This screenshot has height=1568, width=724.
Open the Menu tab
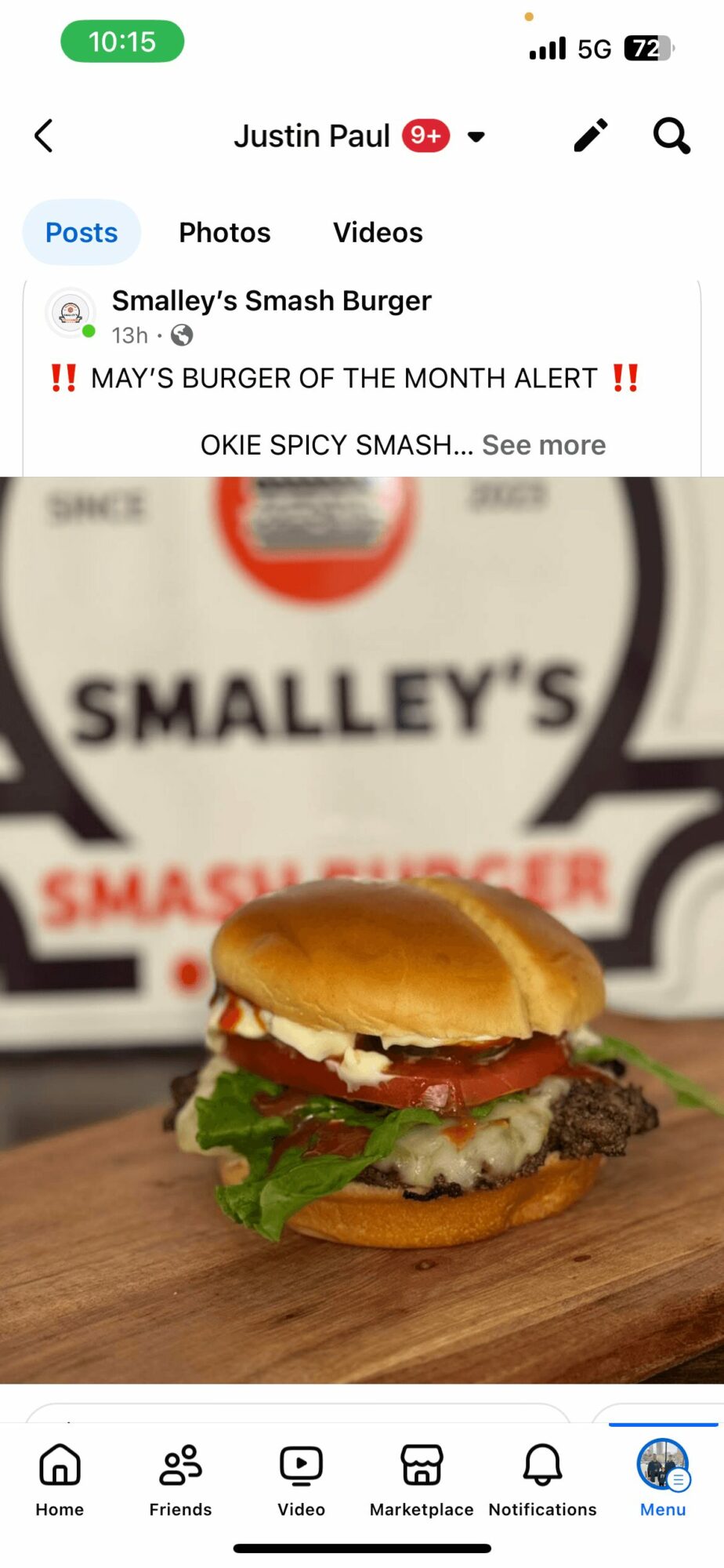[663, 1478]
